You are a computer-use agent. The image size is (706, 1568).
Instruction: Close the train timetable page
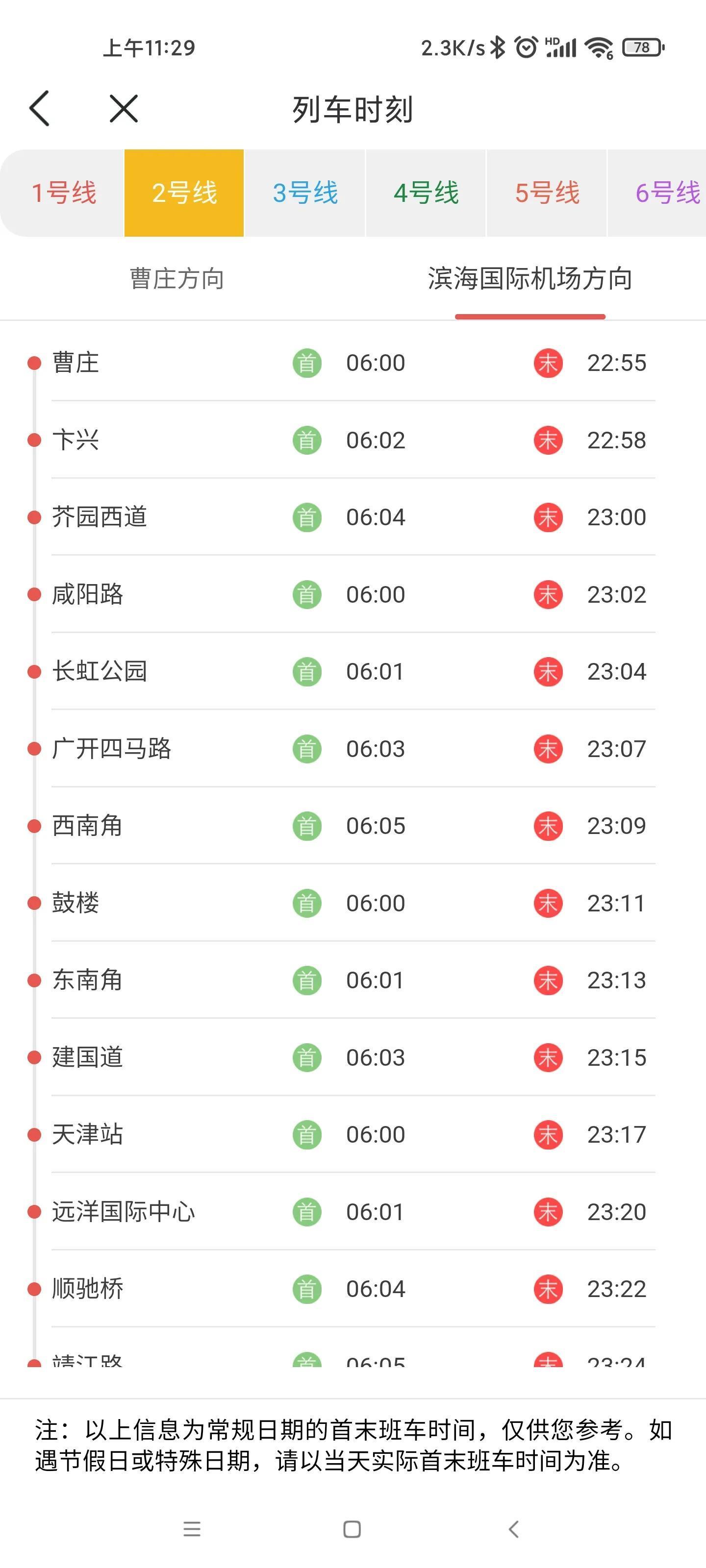(x=124, y=109)
